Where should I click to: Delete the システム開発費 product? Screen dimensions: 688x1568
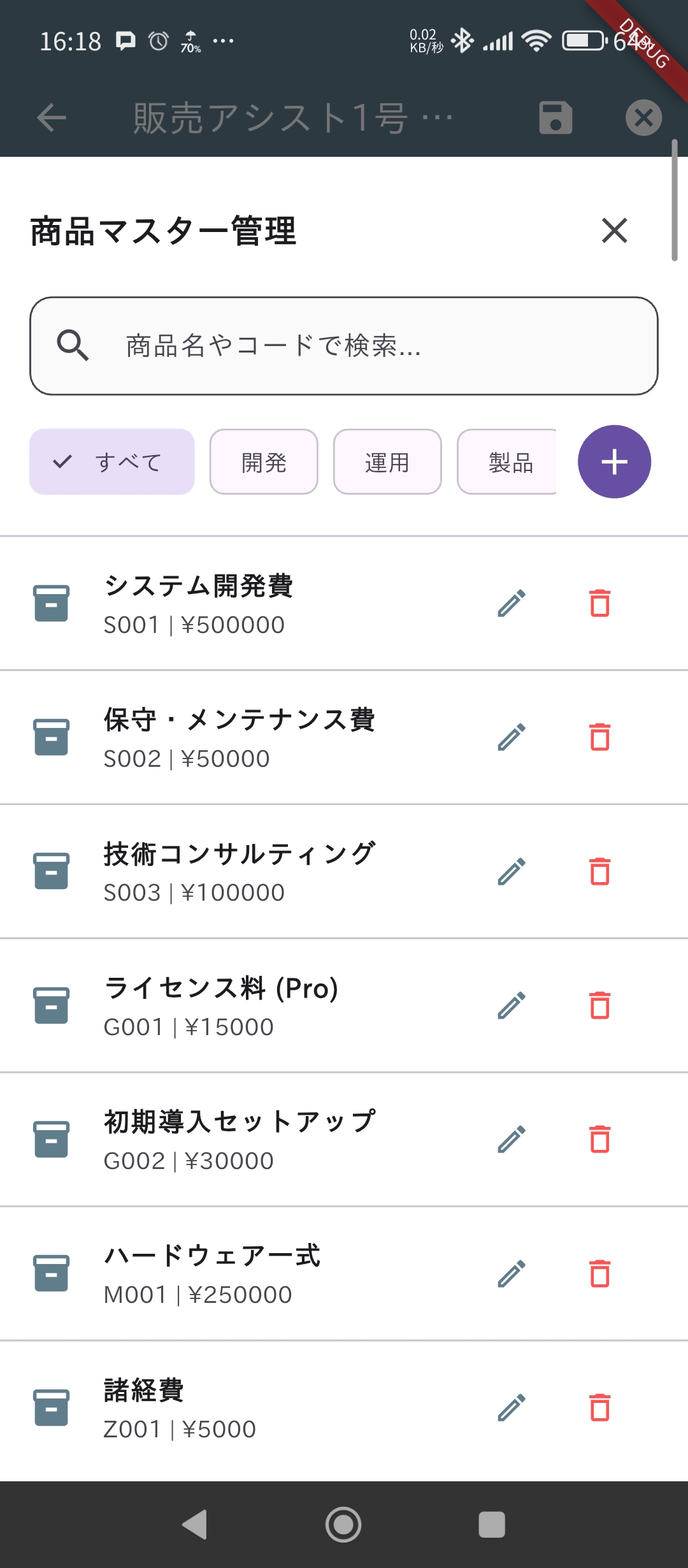click(x=599, y=603)
